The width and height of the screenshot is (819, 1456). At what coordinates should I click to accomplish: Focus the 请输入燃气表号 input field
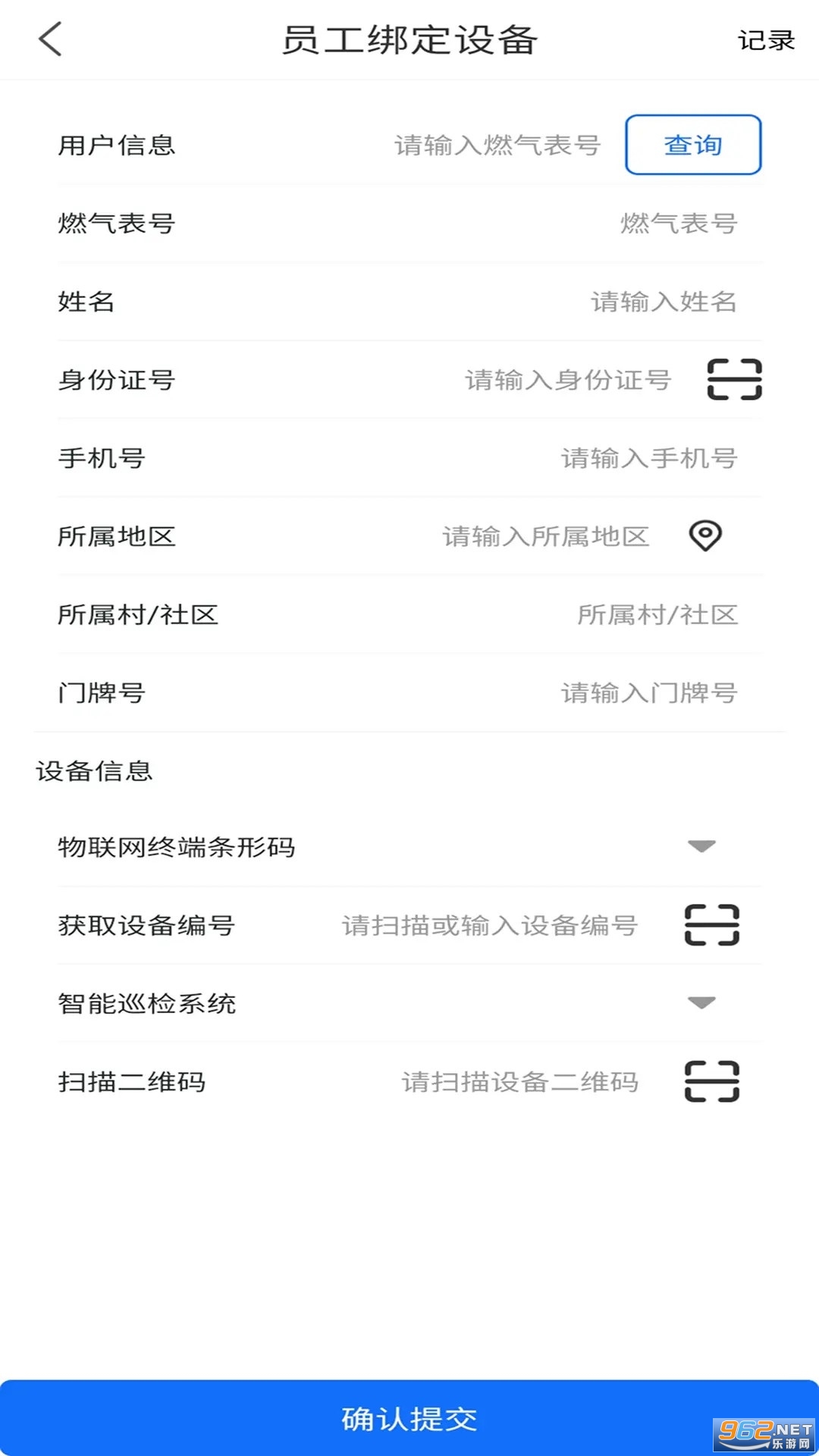497,145
